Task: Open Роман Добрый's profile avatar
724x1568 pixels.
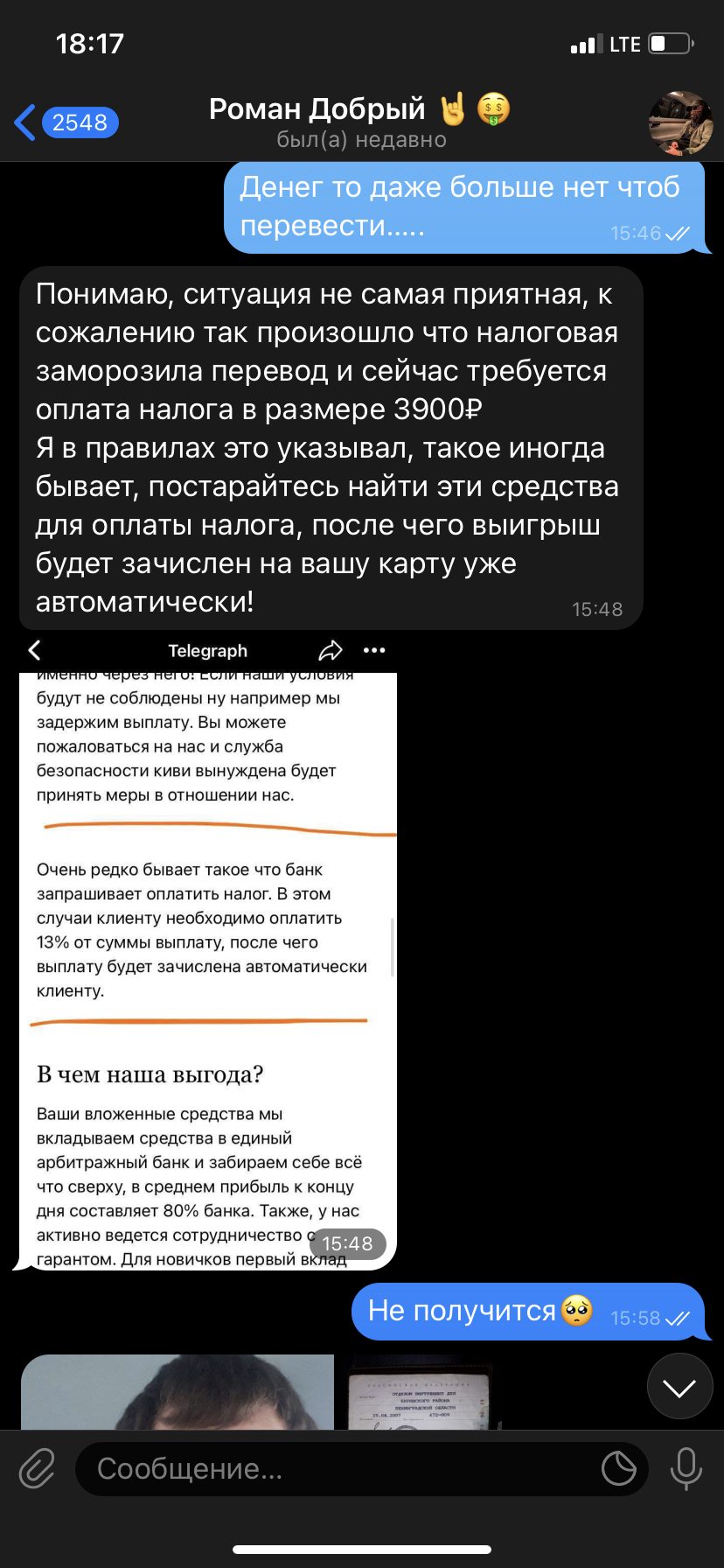Action: pos(680,122)
